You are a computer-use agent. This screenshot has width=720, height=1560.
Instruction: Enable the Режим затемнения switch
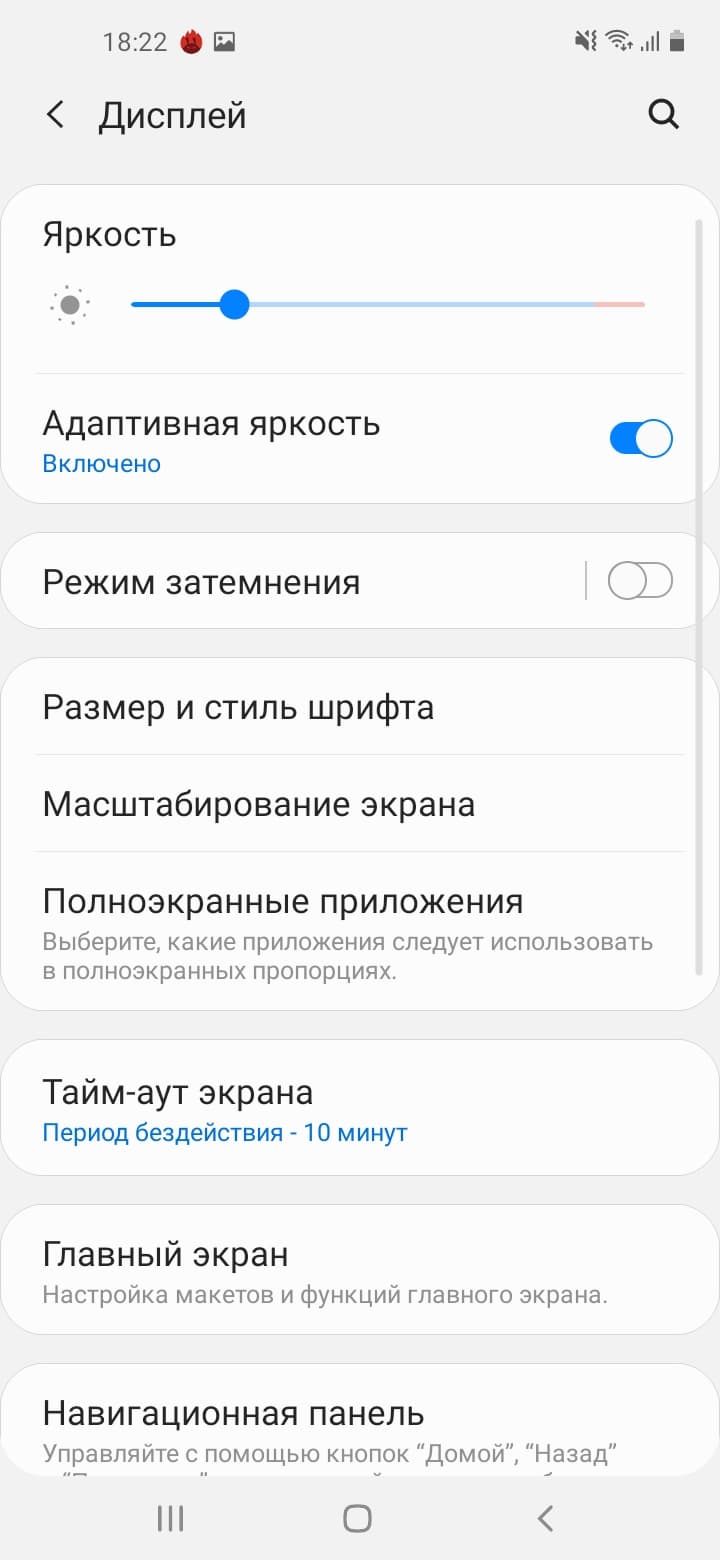[x=641, y=581]
